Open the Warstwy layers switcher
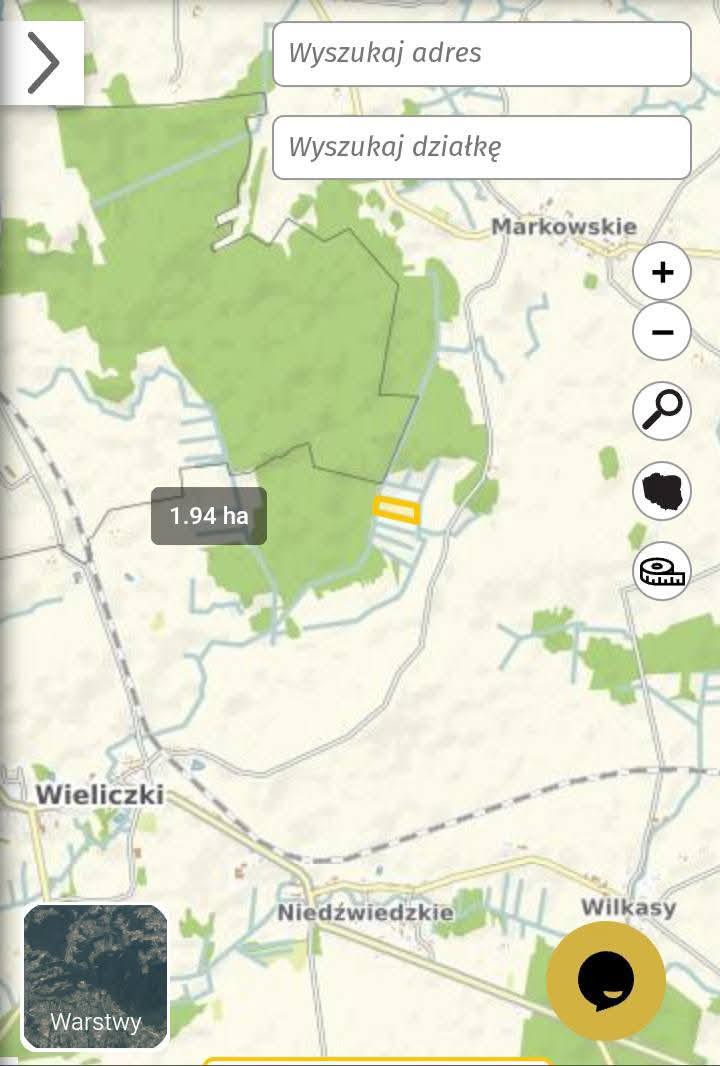Image resolution: width=720 pixels, height=1066 pixels. pos(95,977)
